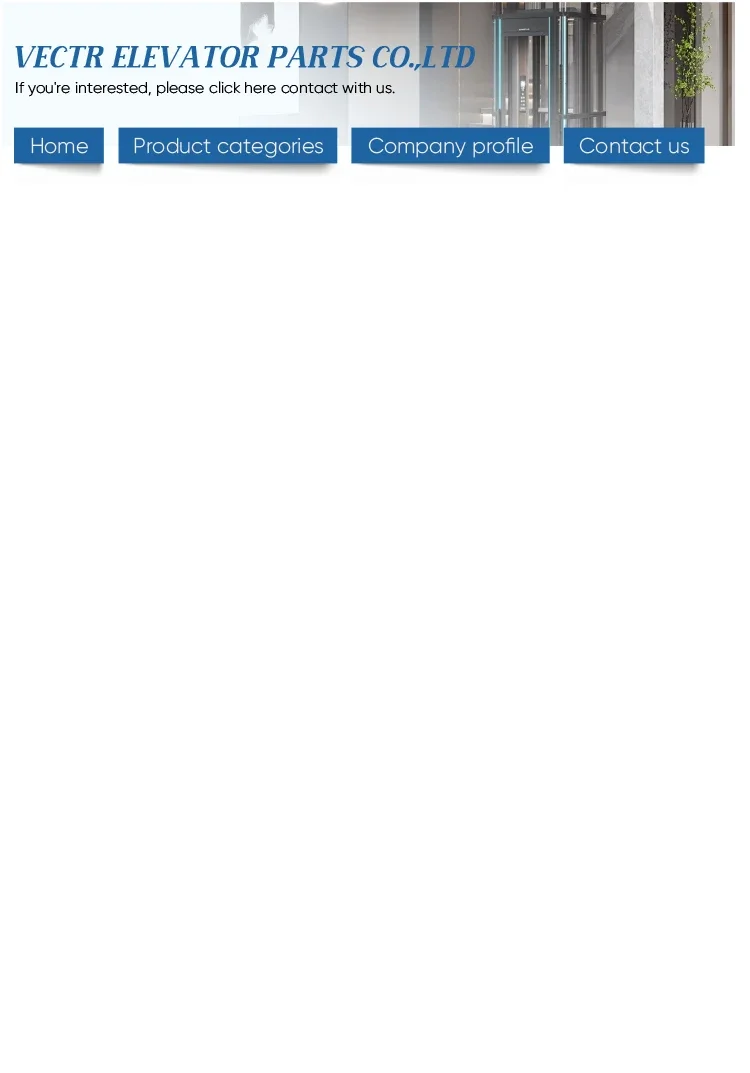View the Company profile section
The width and height of the screenshot is (750, 1073).
450,146
